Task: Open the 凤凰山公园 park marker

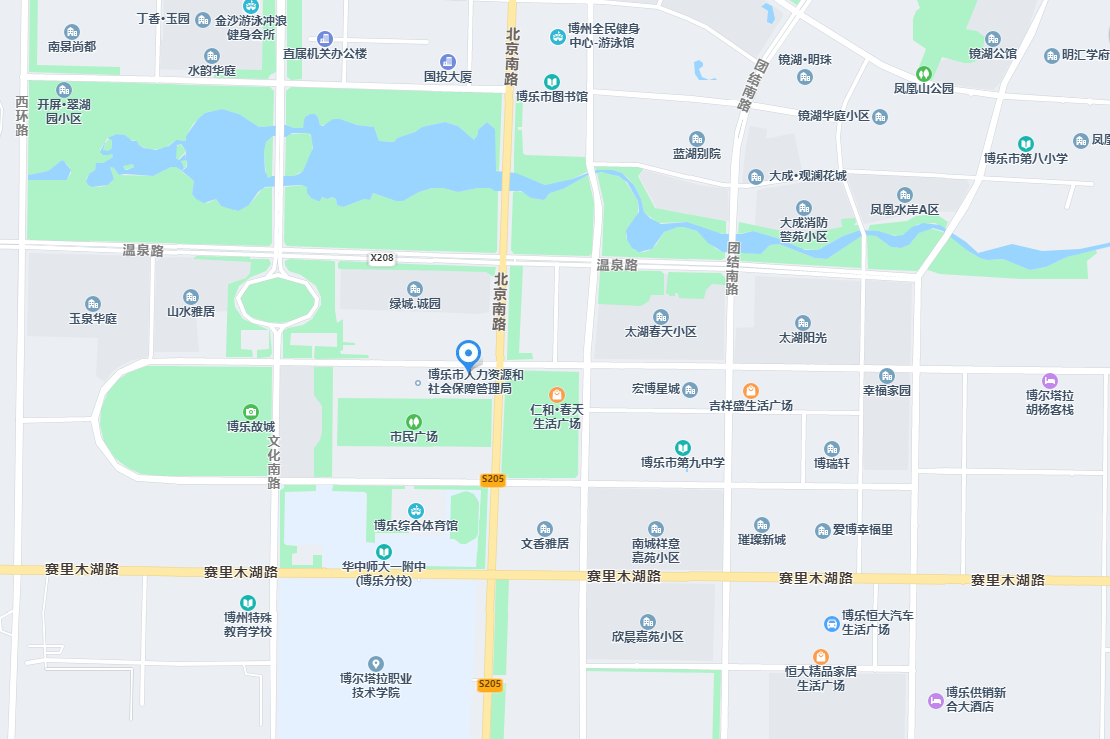Action: pyautogui.click(x=925, y=73)
